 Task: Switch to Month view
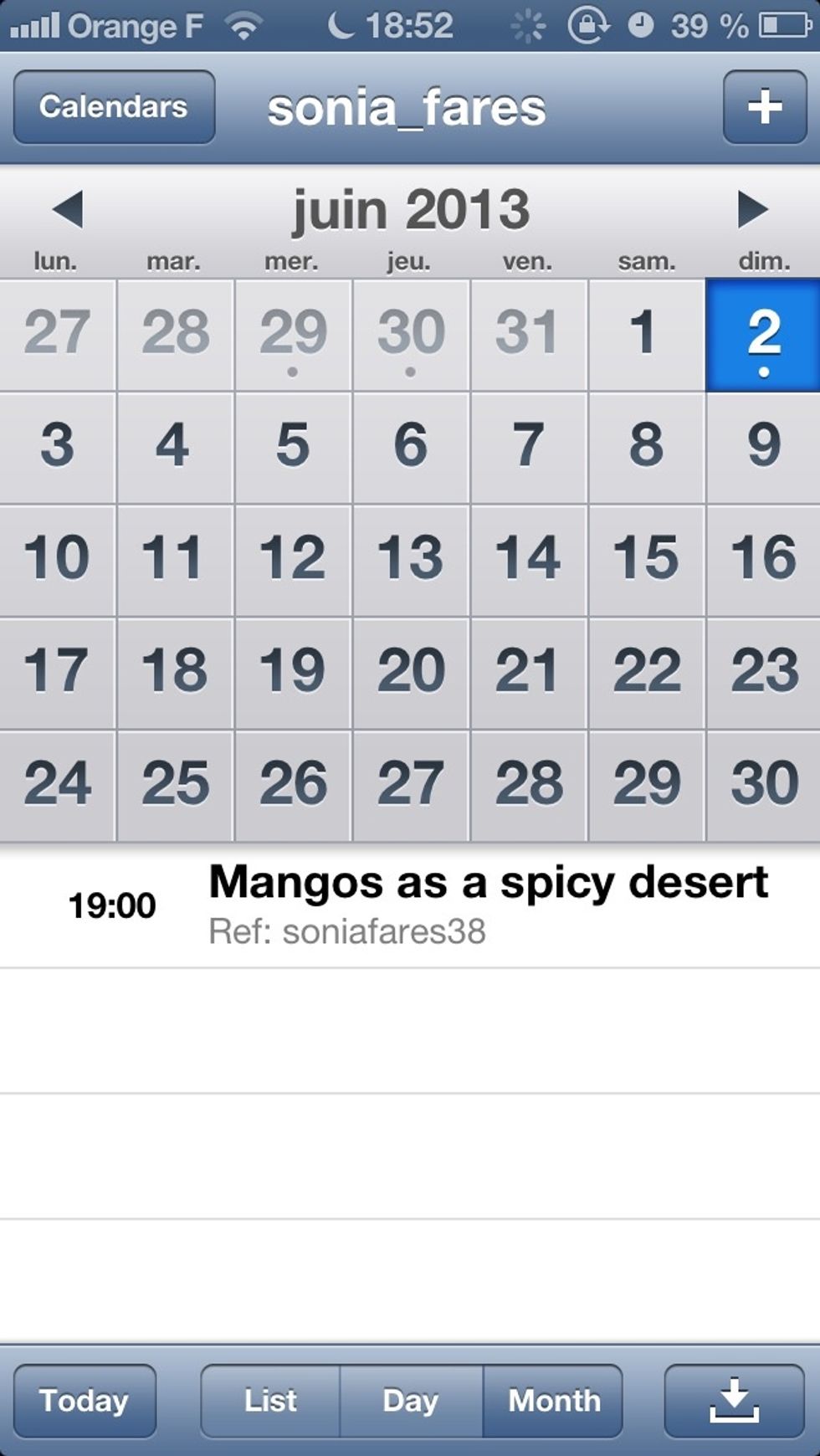(554, 1401)
